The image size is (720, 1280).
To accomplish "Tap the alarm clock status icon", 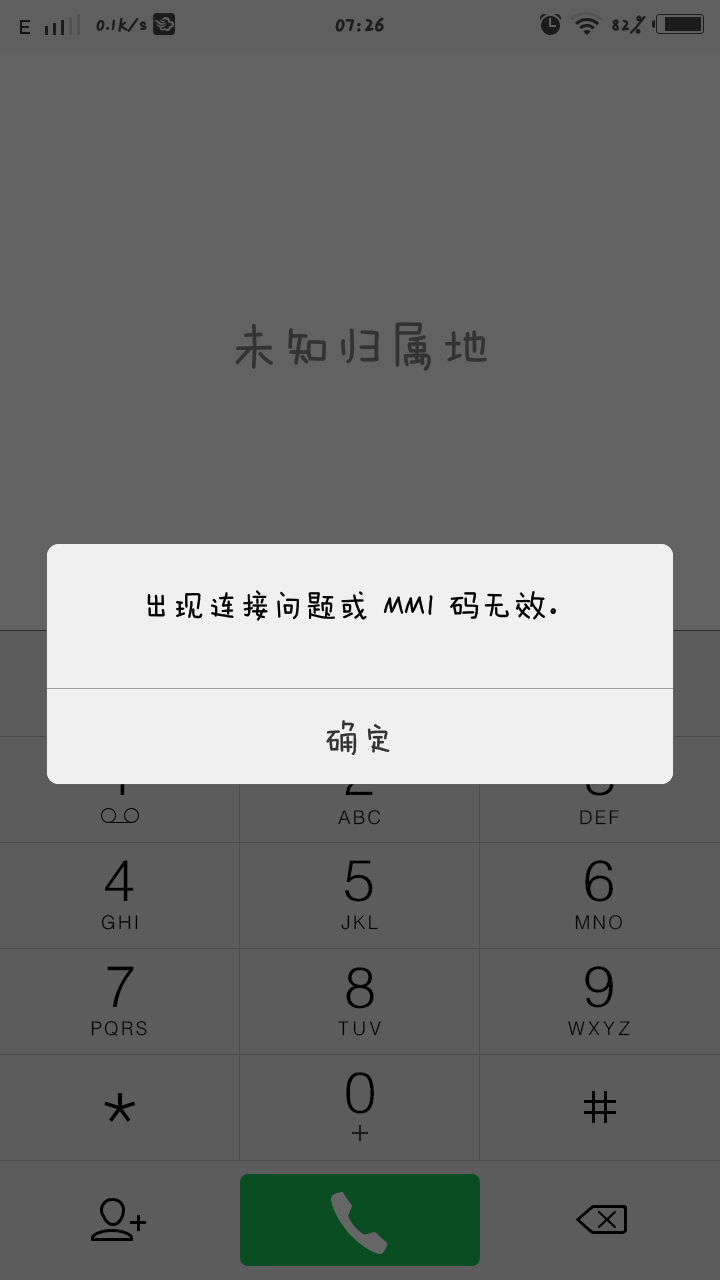I will point(550,24).
